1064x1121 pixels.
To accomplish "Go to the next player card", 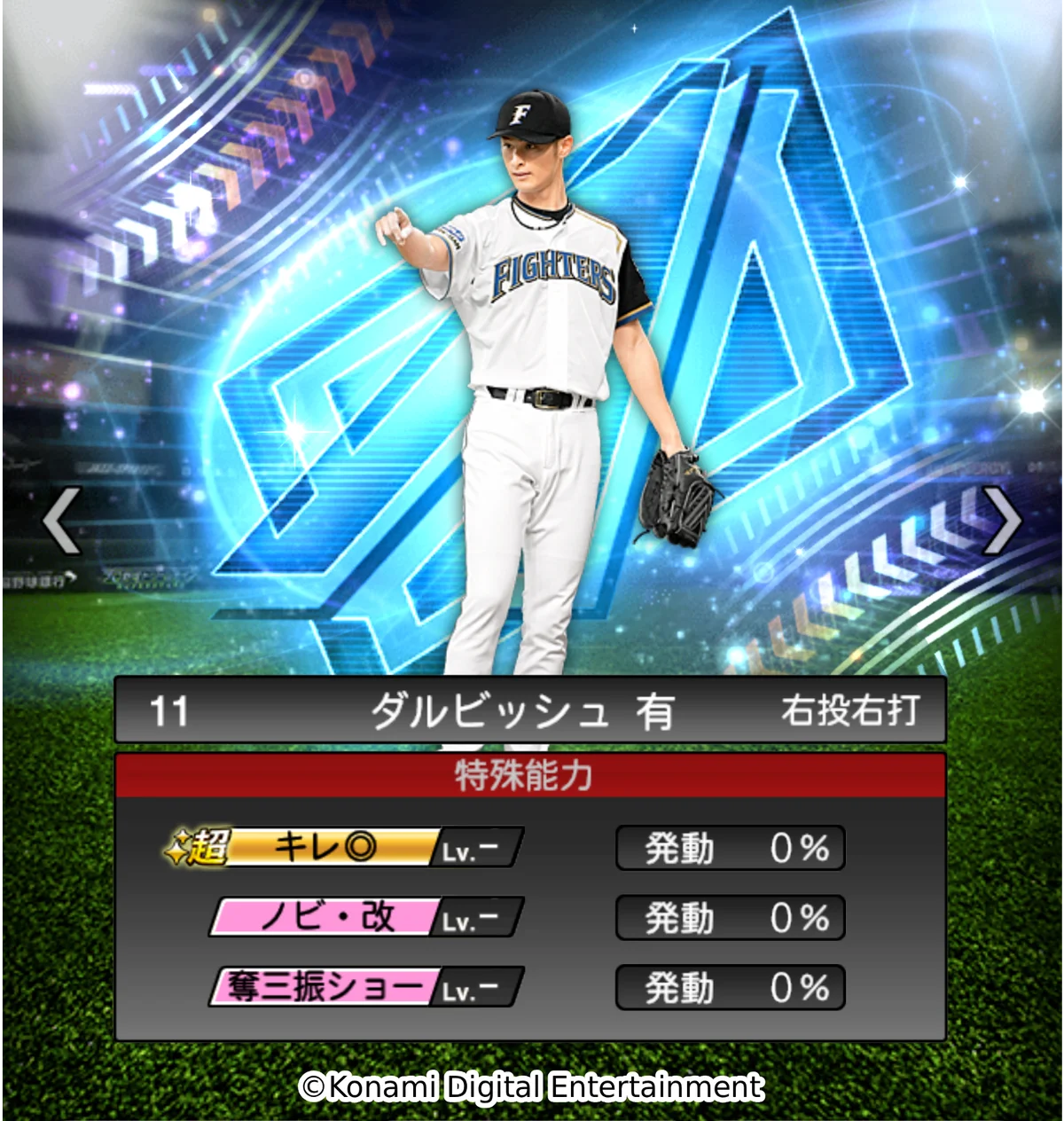I will coord(1003,521).
